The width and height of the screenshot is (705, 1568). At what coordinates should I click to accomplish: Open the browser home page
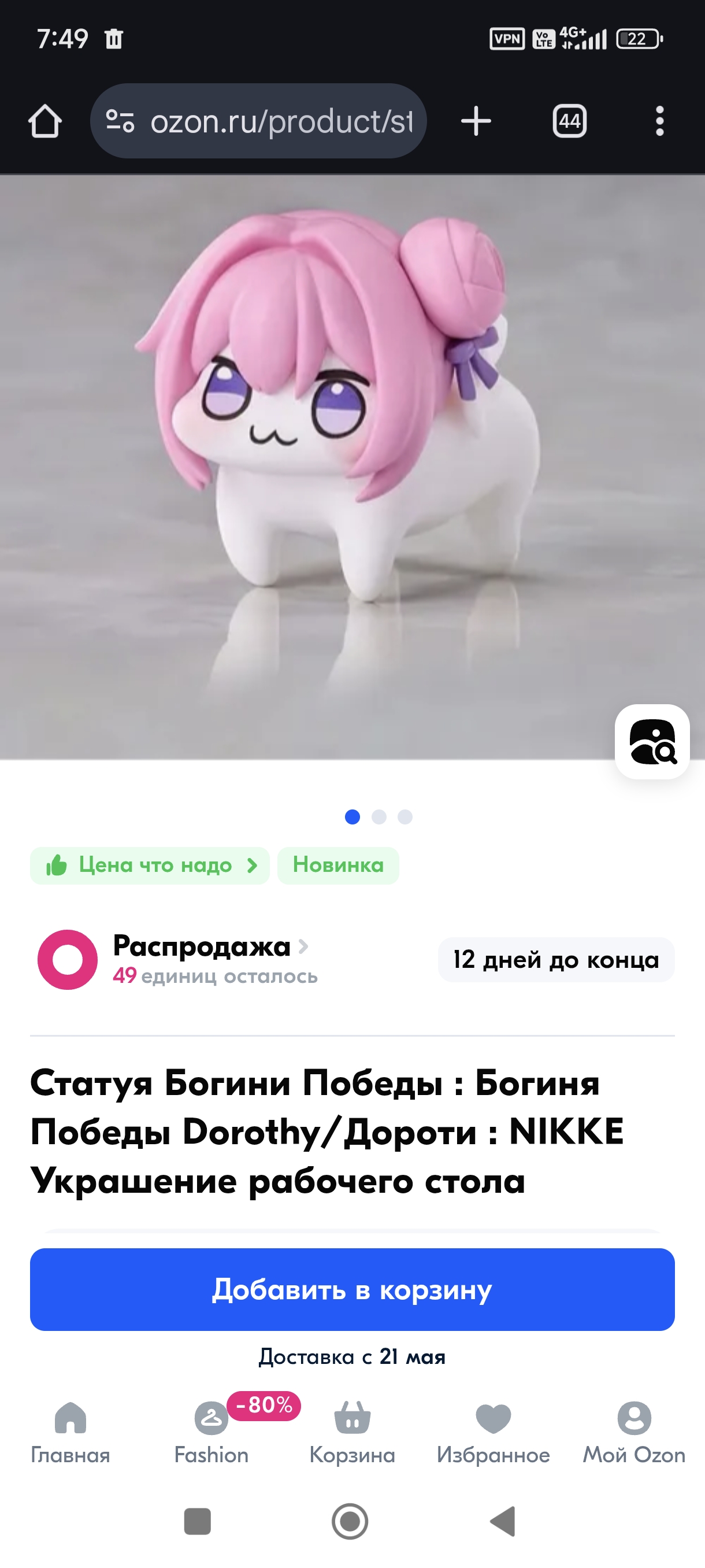(x=45, y=121)
